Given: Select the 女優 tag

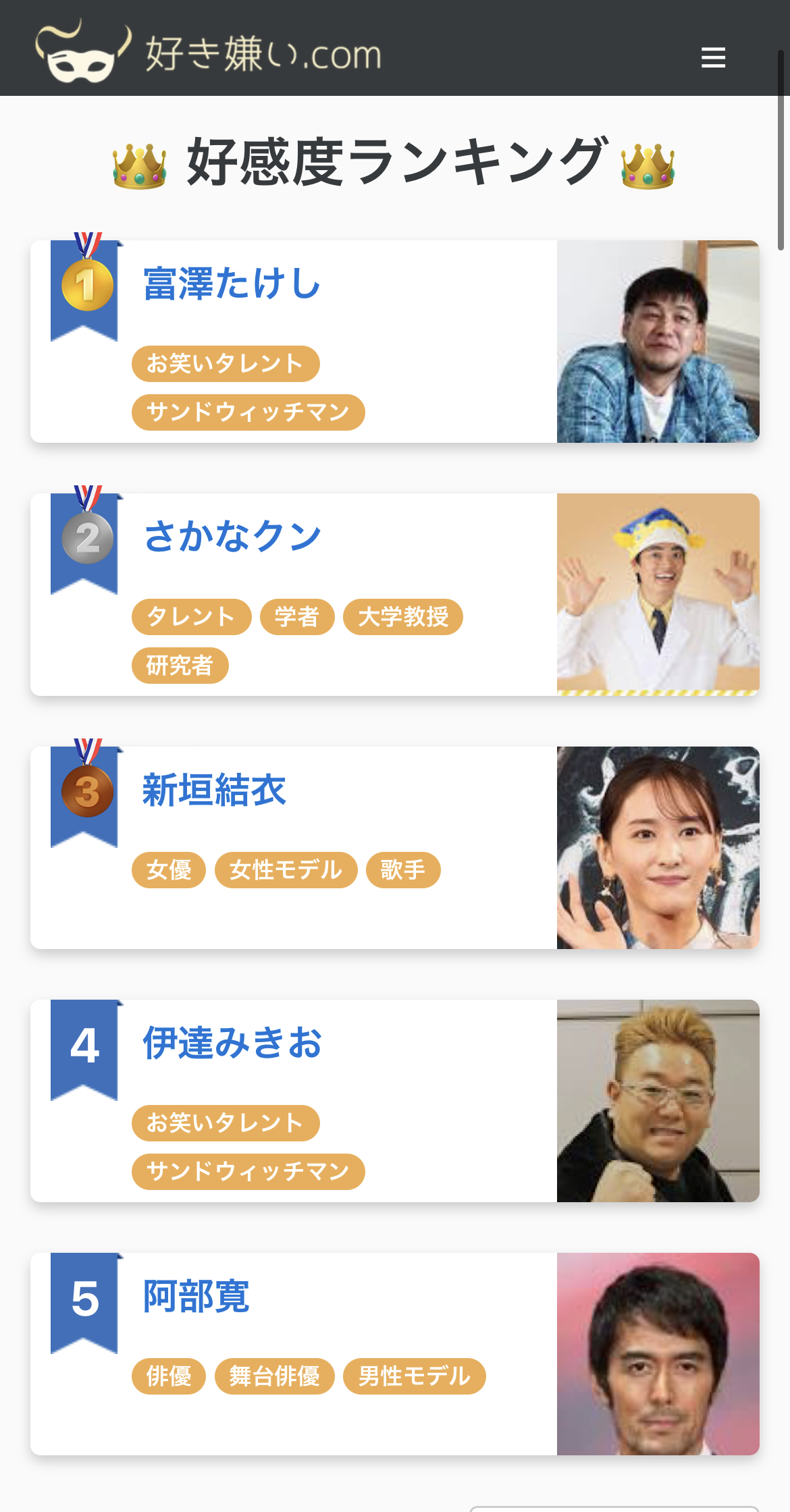Looking at the screenshot, I should point(168,870).
